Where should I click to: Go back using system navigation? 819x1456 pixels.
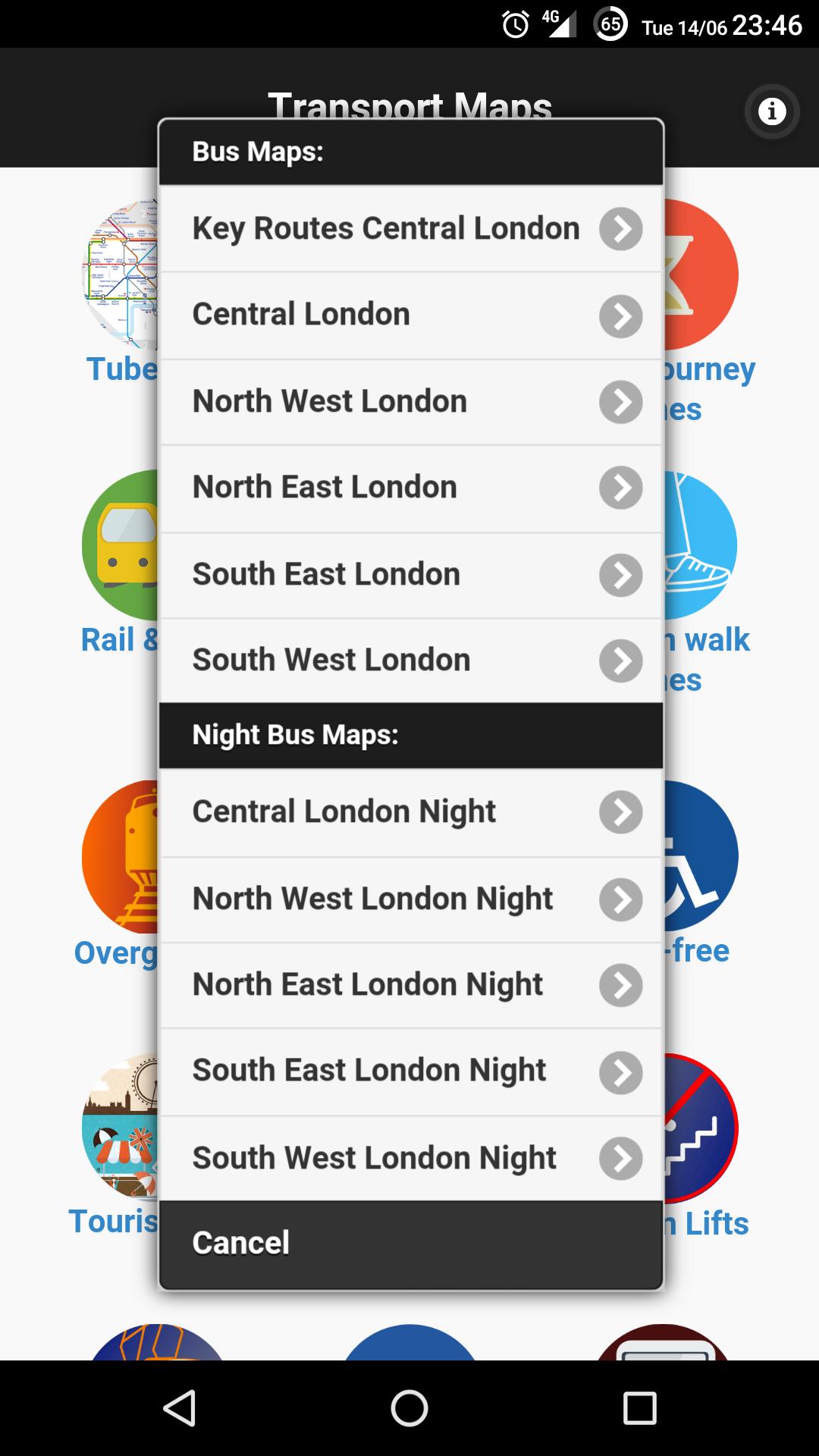[x=180, y=1408]
